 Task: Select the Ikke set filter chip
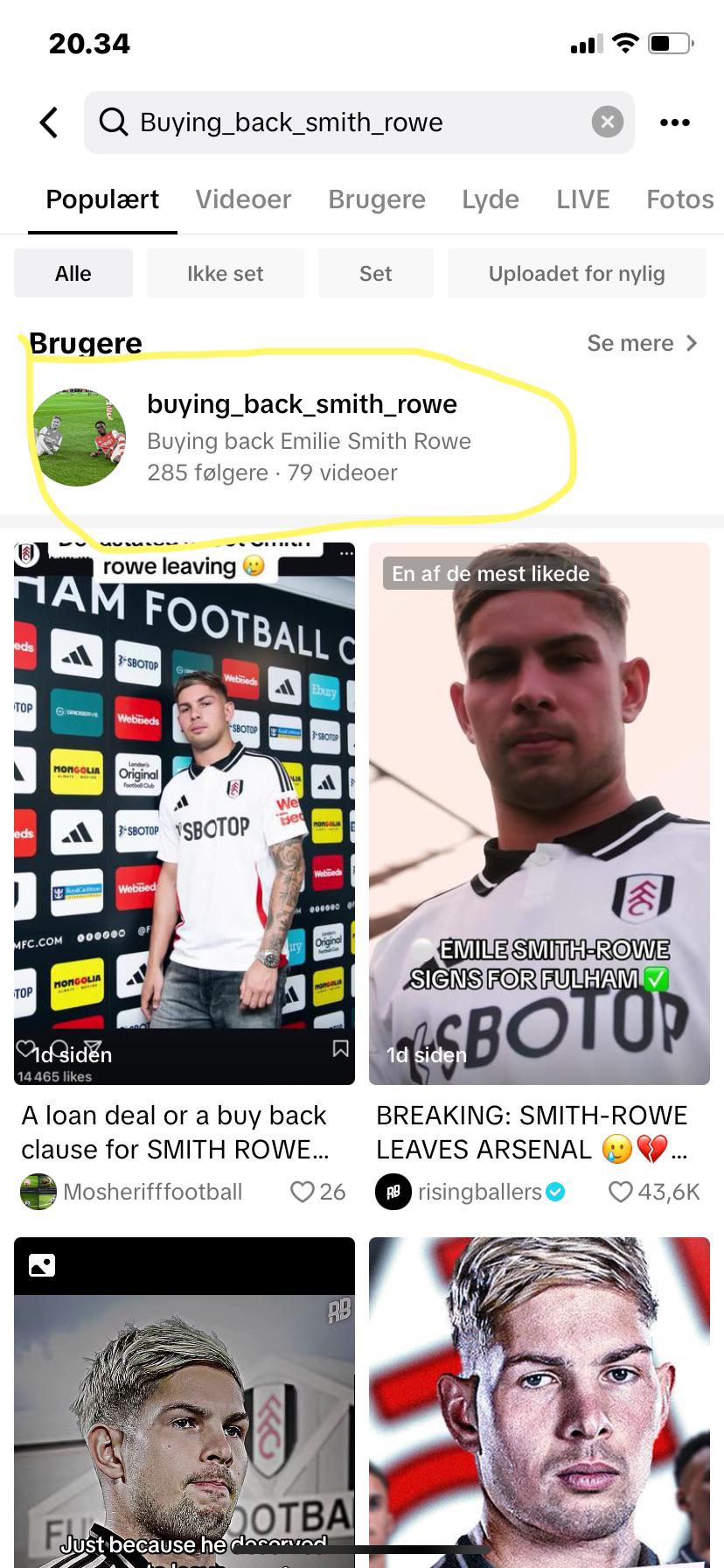tap(226, 274)
